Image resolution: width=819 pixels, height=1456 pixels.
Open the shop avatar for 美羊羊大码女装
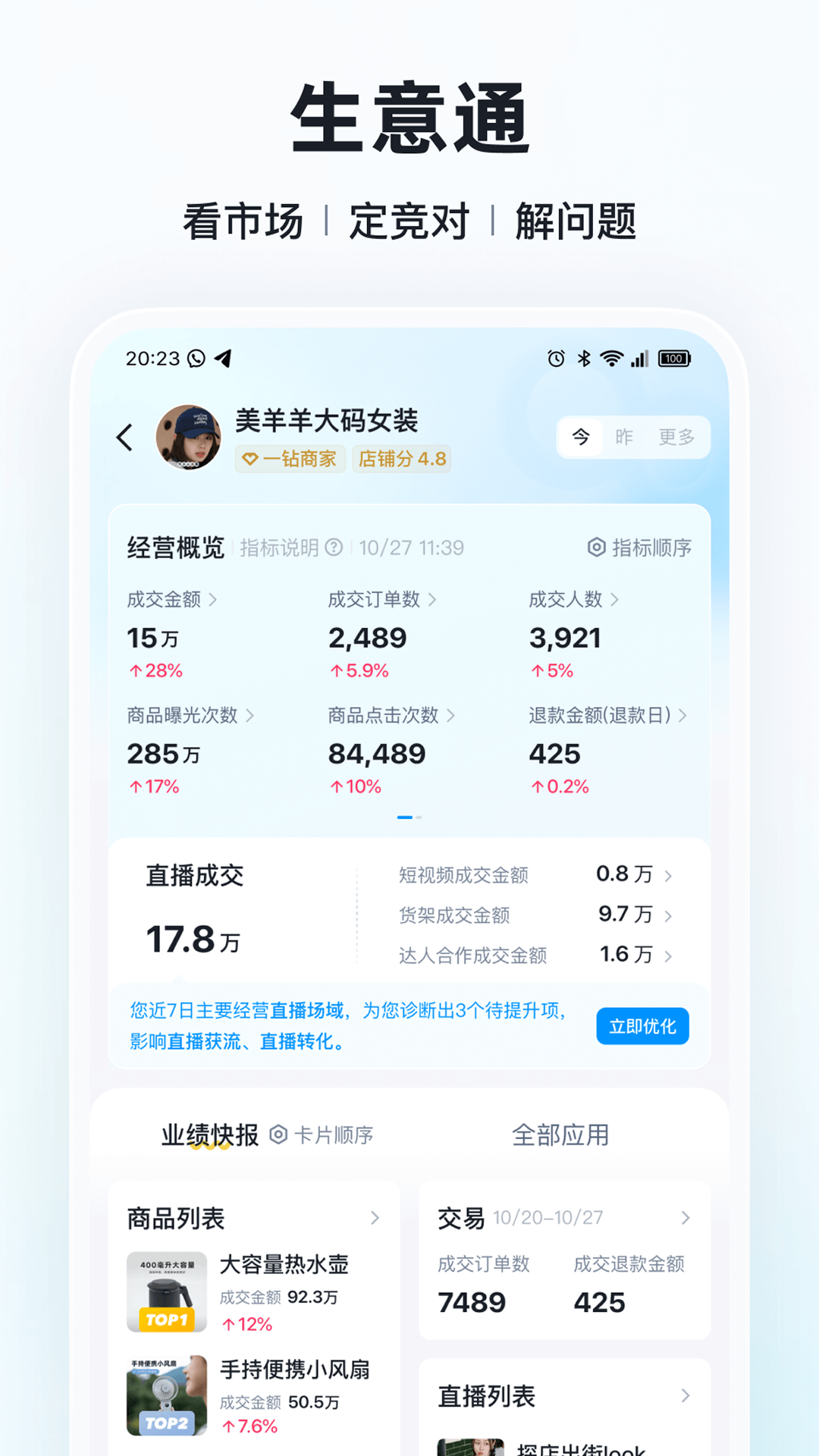187,438
